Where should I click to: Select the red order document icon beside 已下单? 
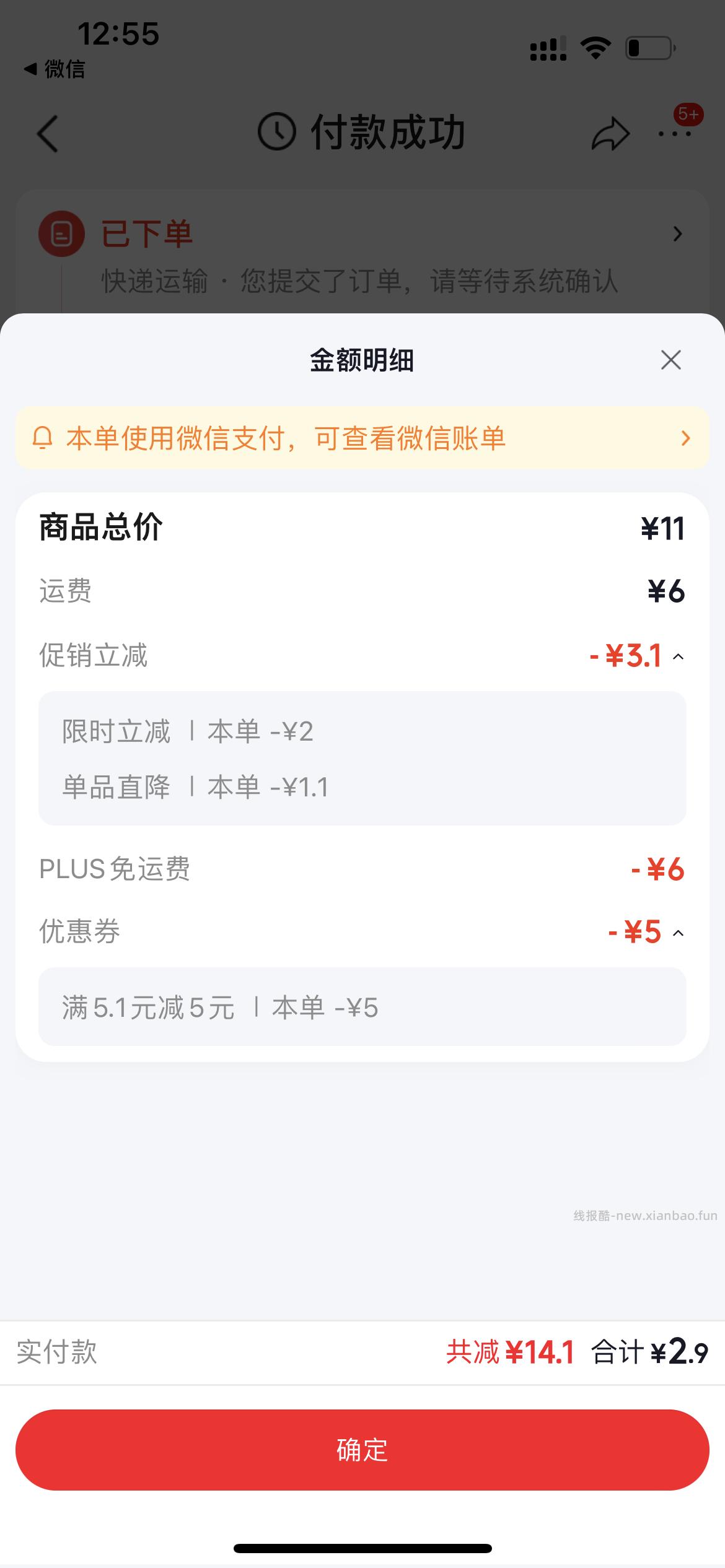61,233
